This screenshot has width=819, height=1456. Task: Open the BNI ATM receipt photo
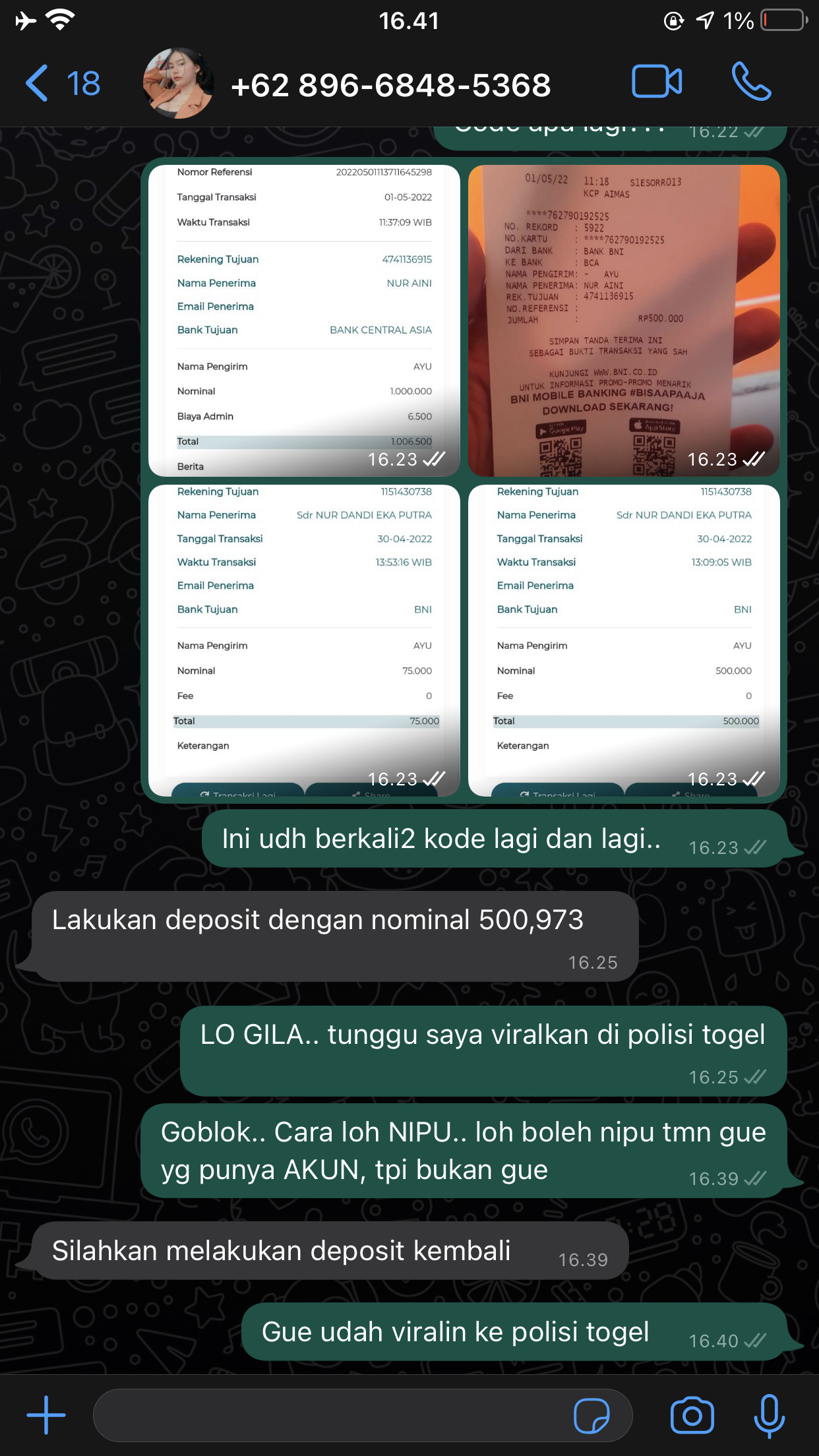[x=624, y=320]
